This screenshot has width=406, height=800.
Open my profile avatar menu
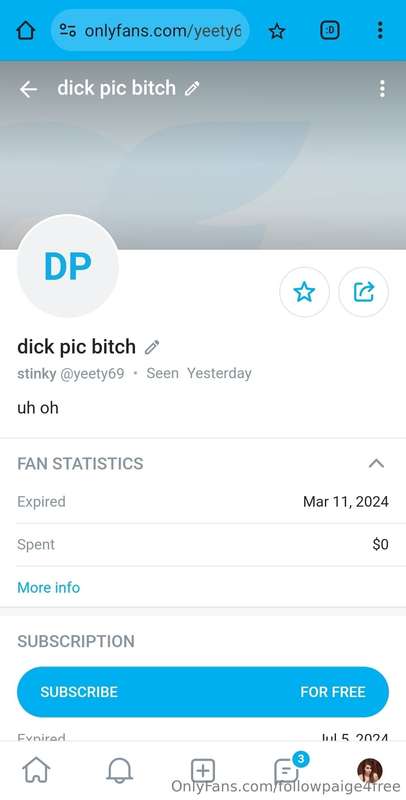pyautogui.click(x=370, y=771)
